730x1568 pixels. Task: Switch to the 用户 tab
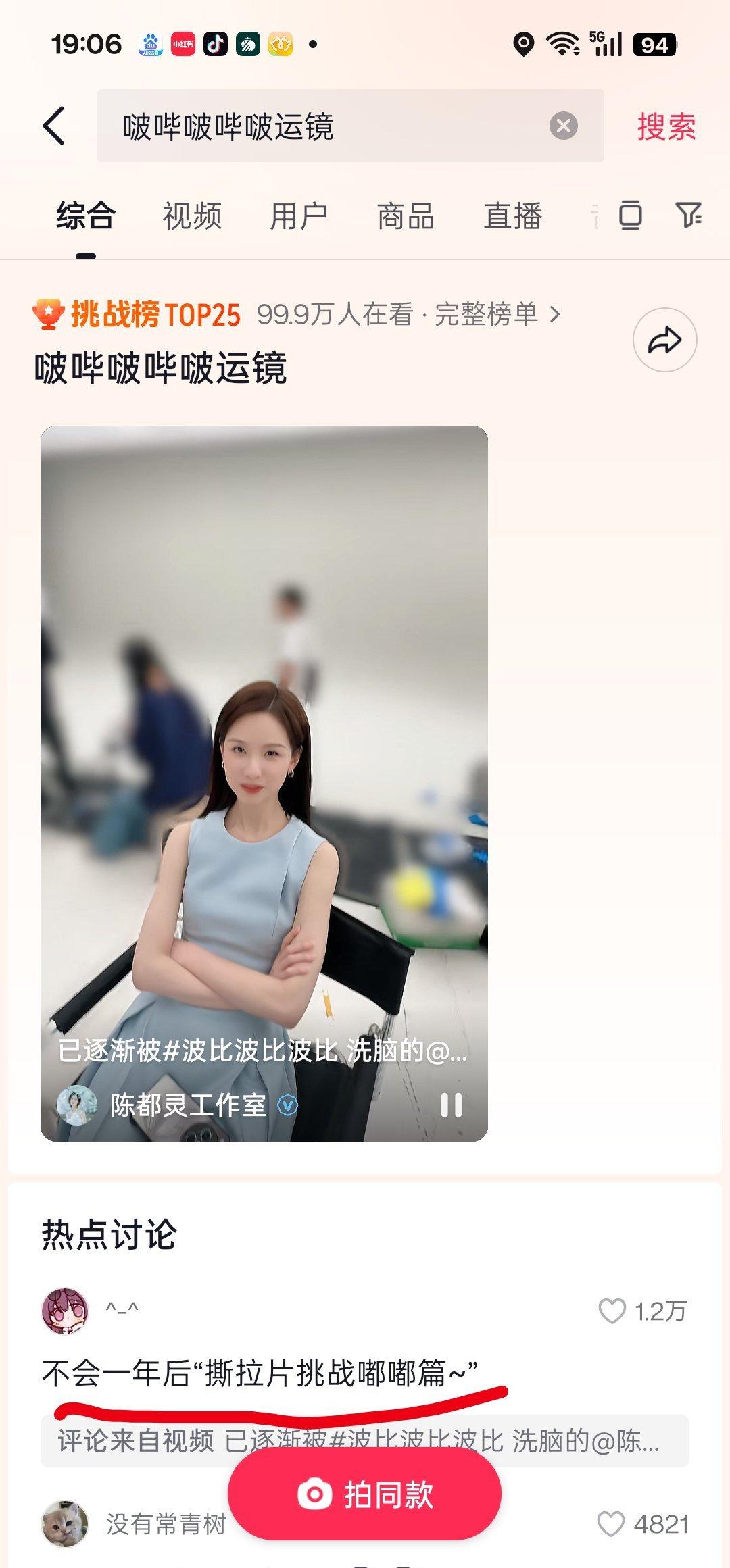[299, 216]
